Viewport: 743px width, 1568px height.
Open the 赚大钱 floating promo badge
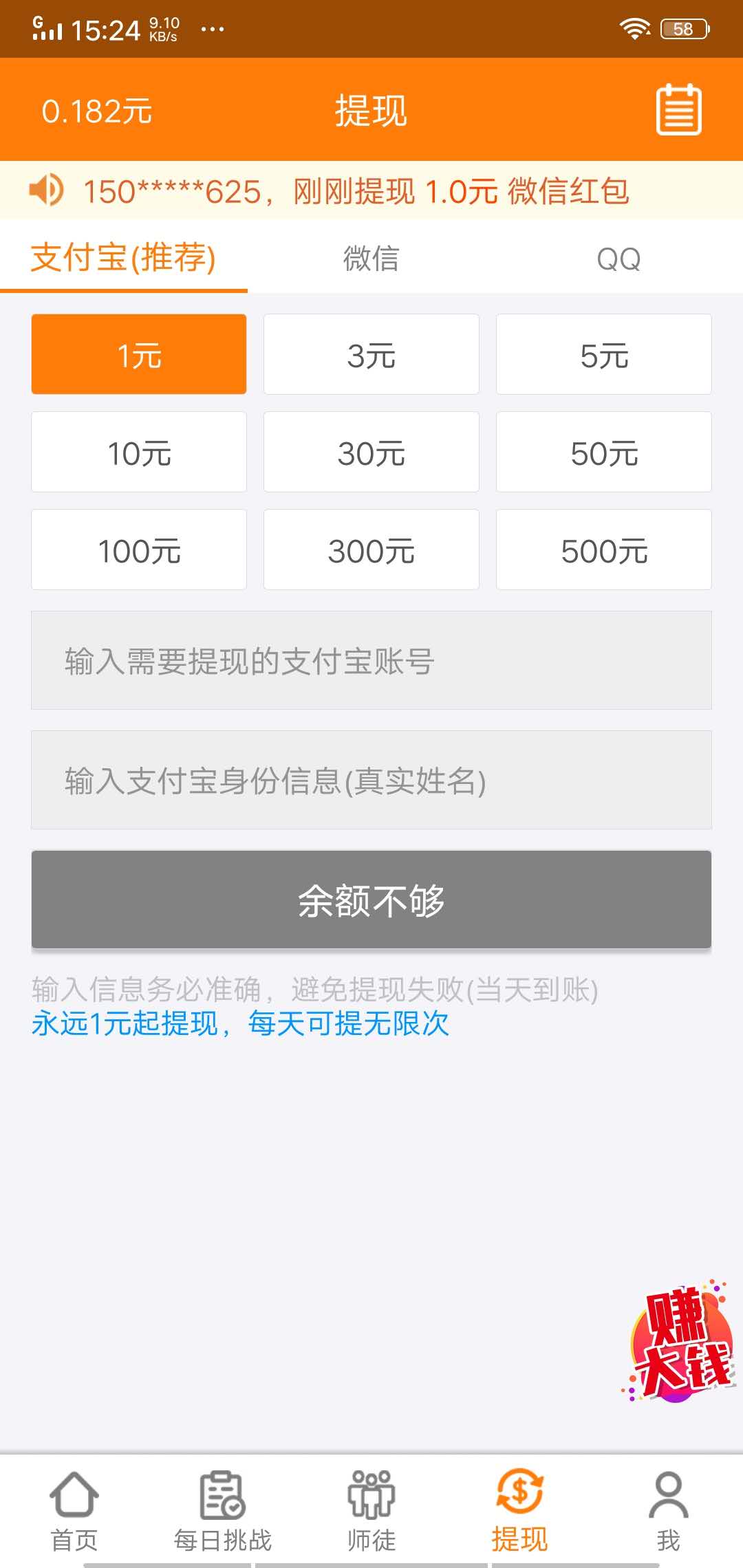[680, 1344]
